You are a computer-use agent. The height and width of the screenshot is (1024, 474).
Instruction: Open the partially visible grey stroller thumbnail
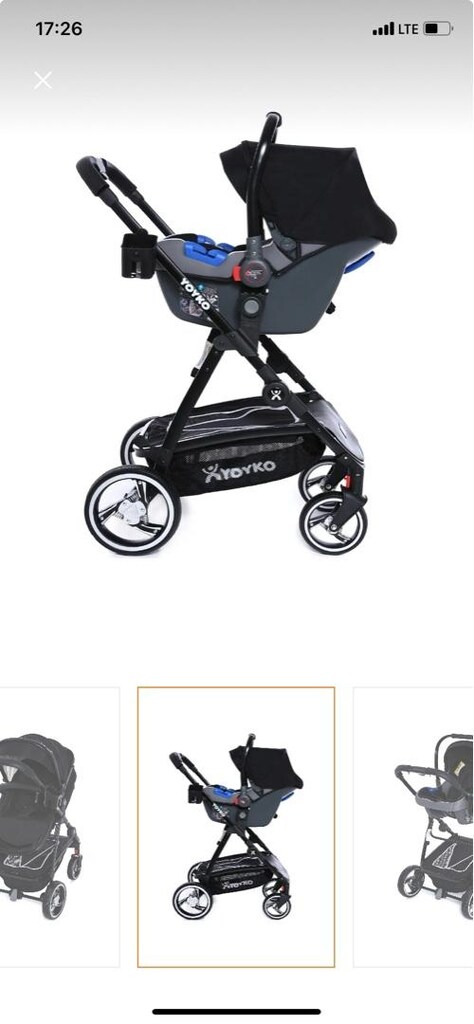[414, 826]
